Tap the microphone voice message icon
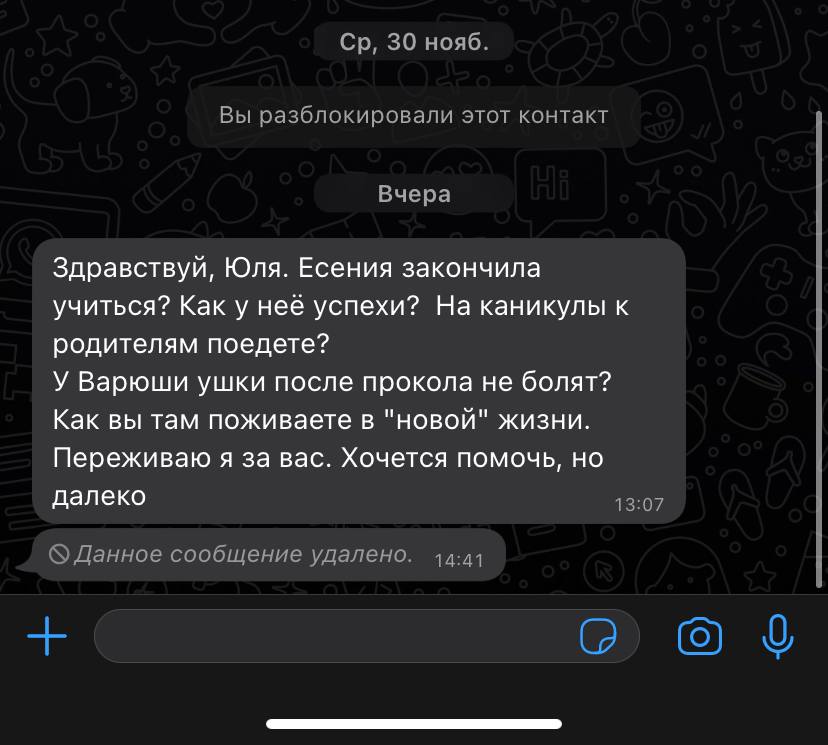 coord(777,636)
